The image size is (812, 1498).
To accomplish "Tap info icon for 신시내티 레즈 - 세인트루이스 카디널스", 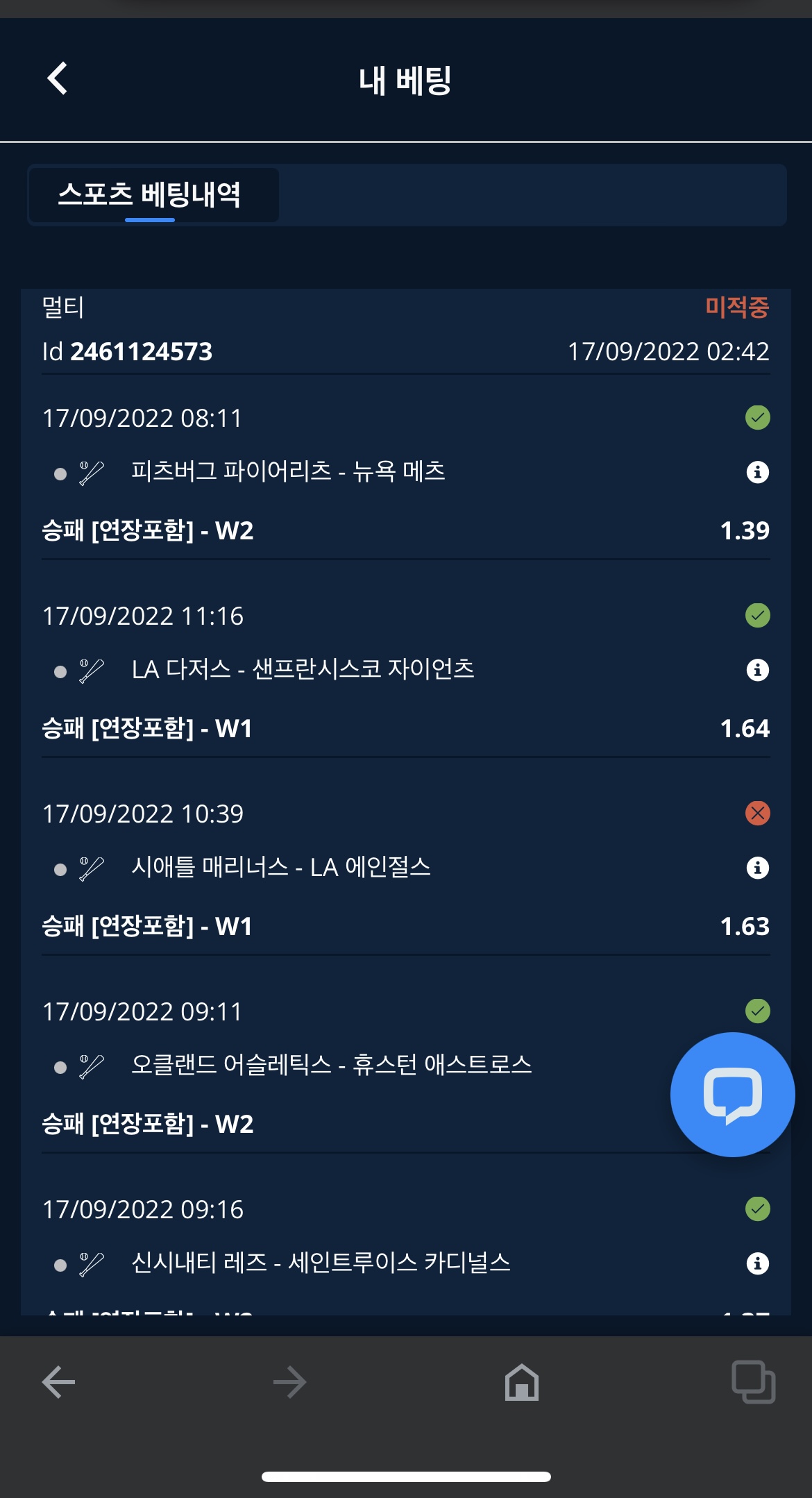I will pyautogui.click(x=757, y=1263).
